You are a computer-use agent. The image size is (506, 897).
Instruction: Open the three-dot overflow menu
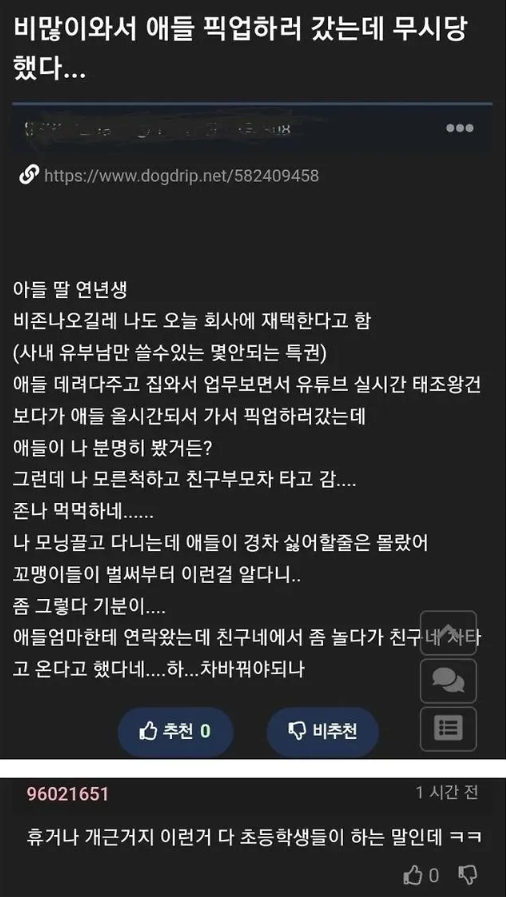460,128
